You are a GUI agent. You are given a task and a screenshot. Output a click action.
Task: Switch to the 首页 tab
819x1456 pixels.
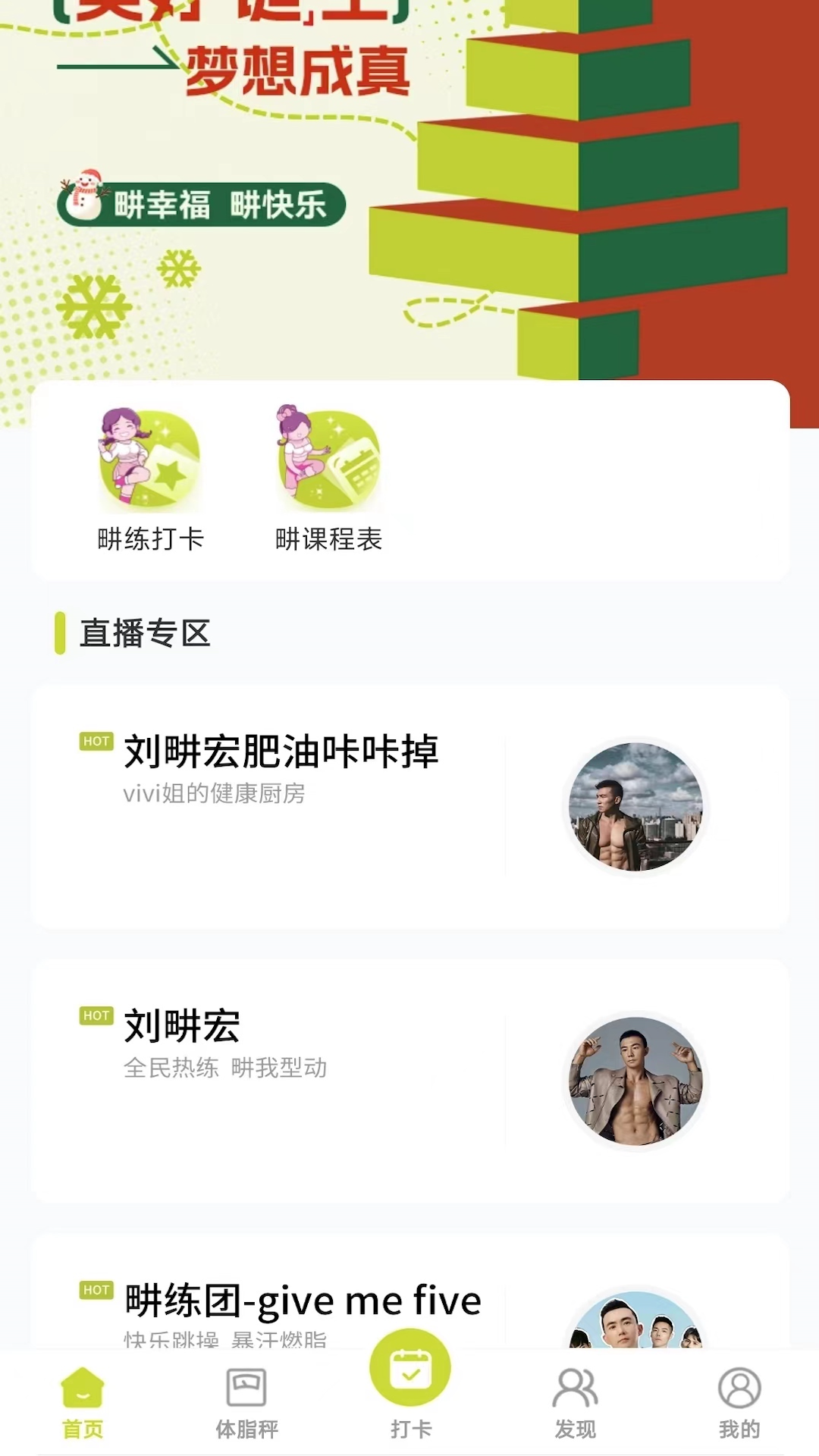pos(82,1403)
